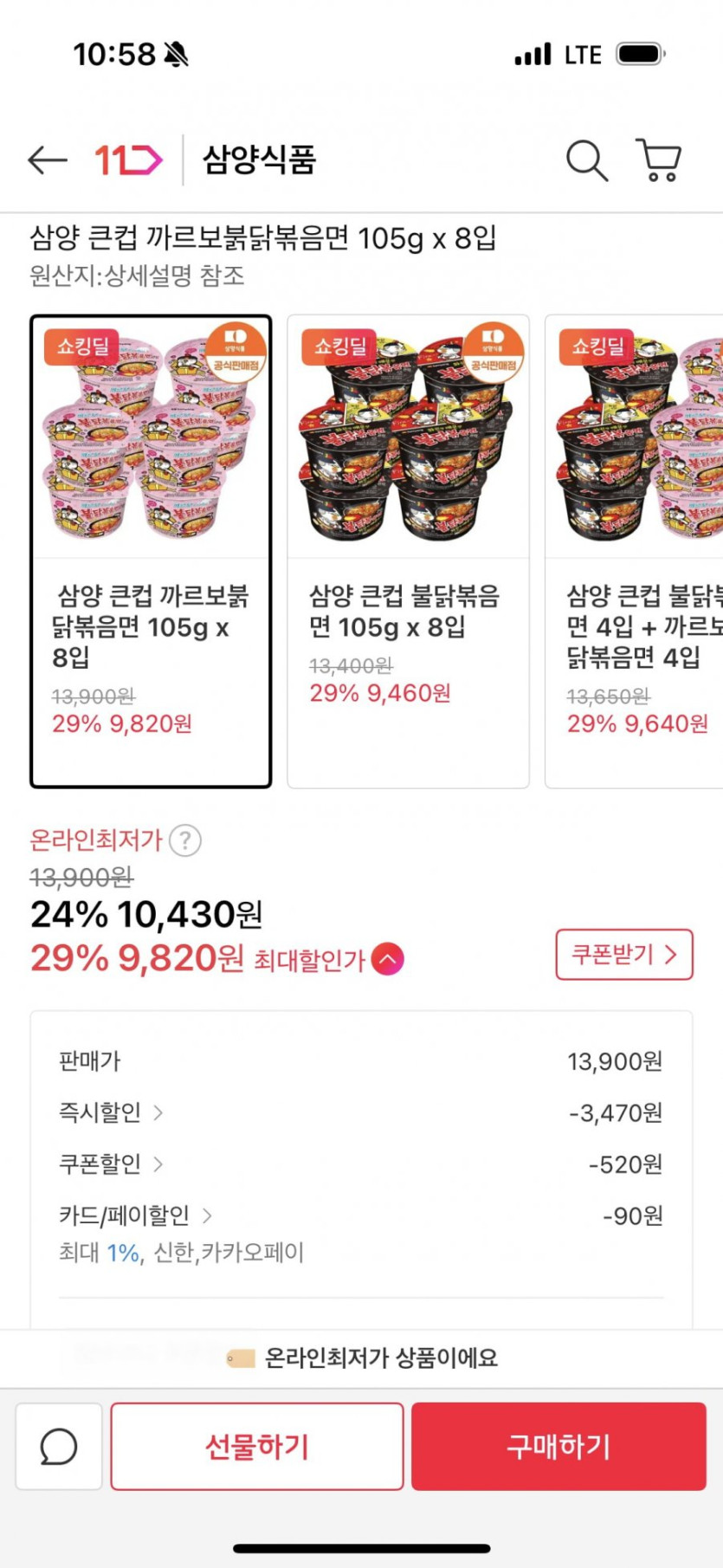Open the 11st home logo

coord(128,160)
